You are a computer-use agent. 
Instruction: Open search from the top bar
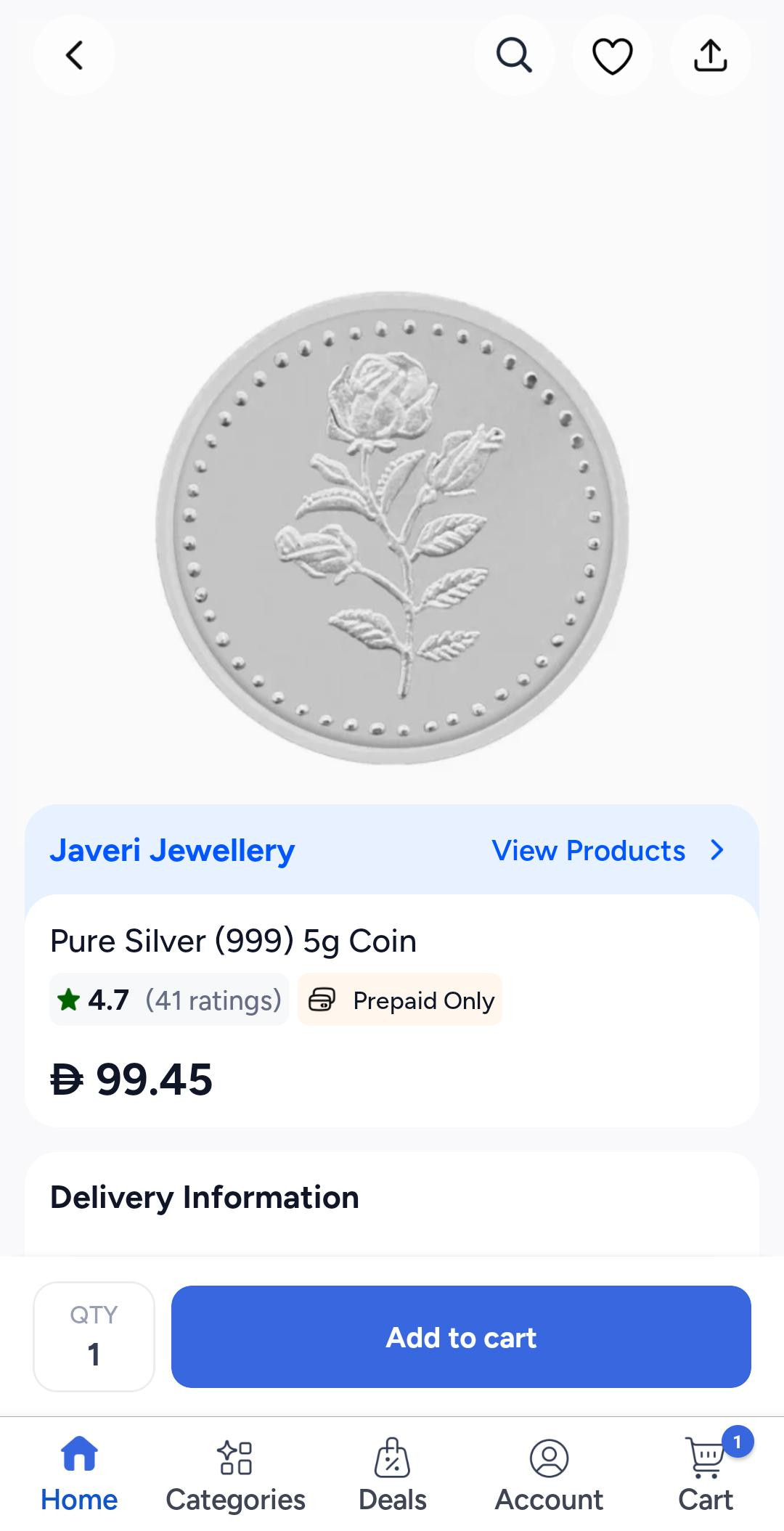pyautogui.click(x=514, y=55)
